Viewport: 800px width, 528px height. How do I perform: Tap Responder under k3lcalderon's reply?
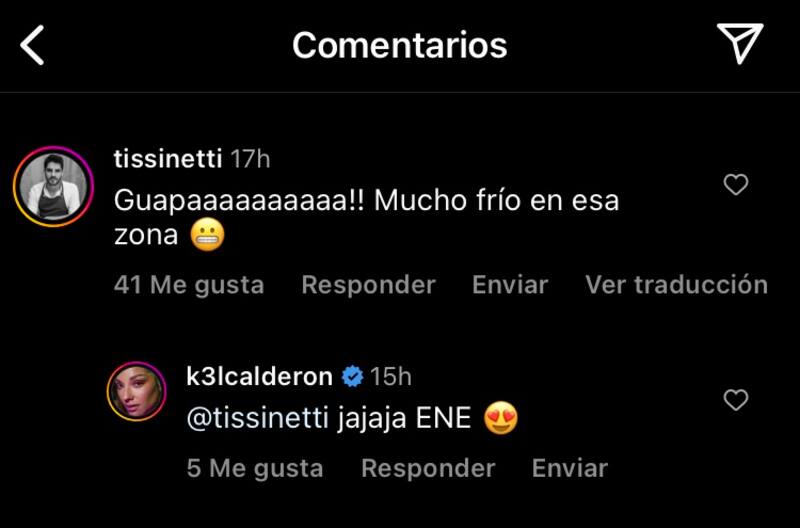[x=428, y=468]
